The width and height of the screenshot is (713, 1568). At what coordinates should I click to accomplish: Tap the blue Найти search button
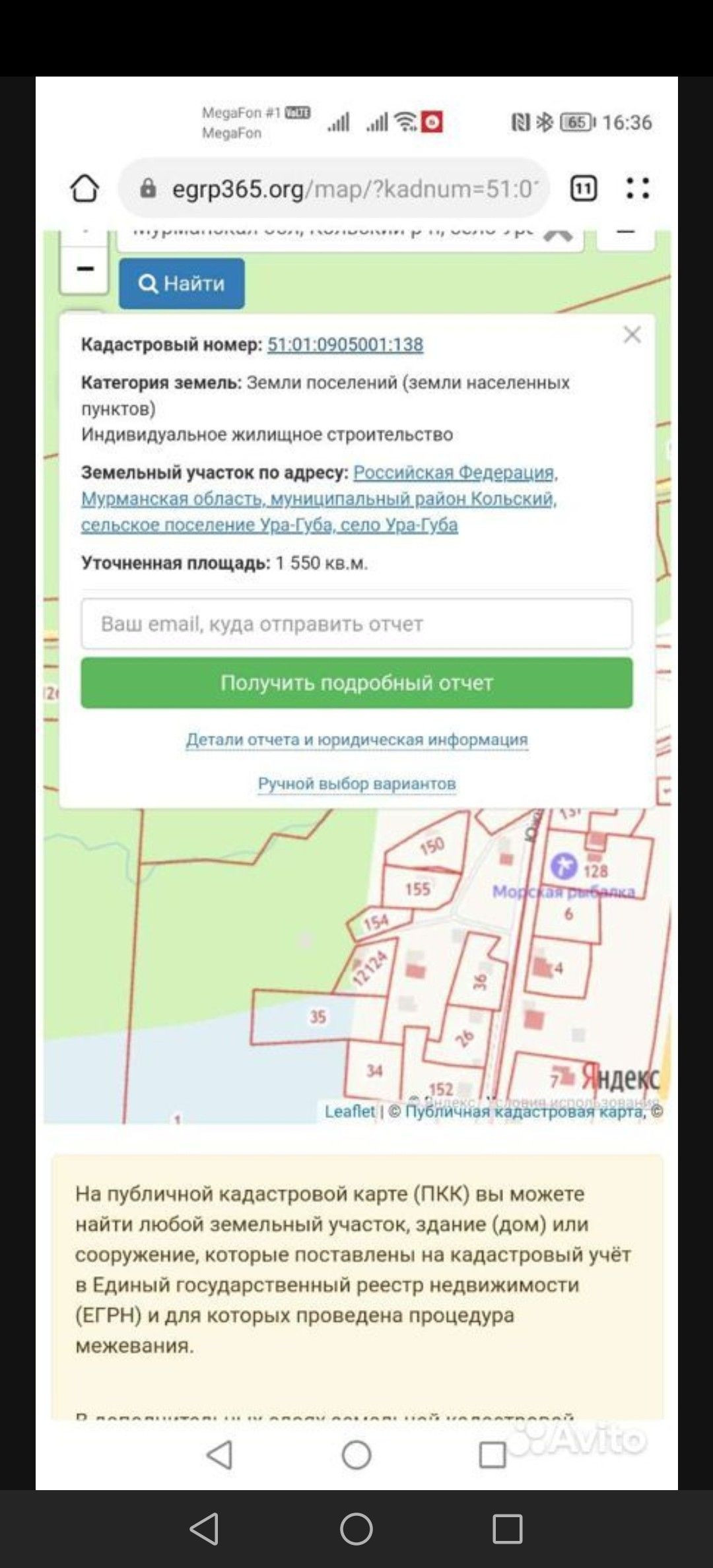pyautogui.click(x=182, y=284)
